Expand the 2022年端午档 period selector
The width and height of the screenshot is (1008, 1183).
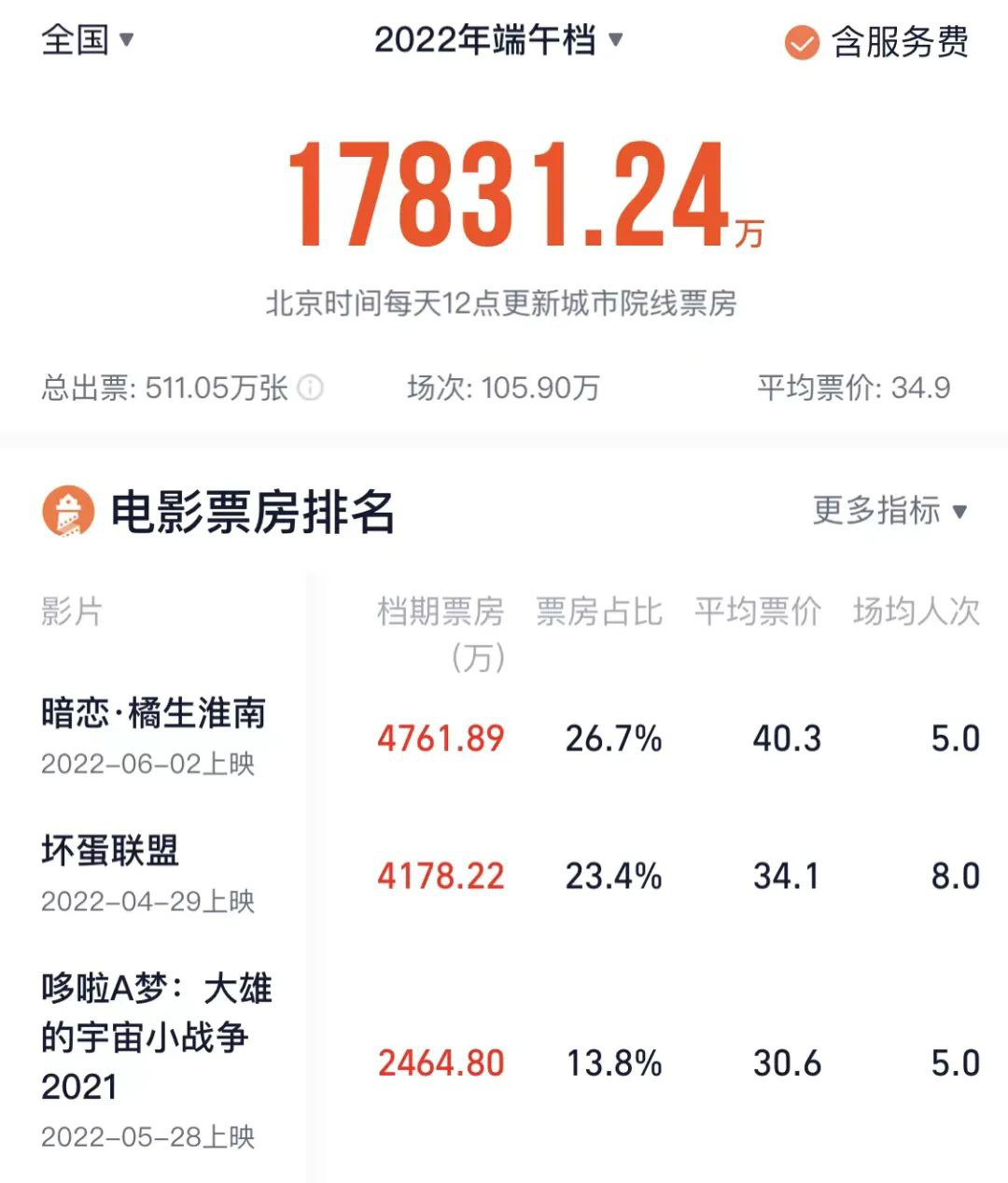498,40
